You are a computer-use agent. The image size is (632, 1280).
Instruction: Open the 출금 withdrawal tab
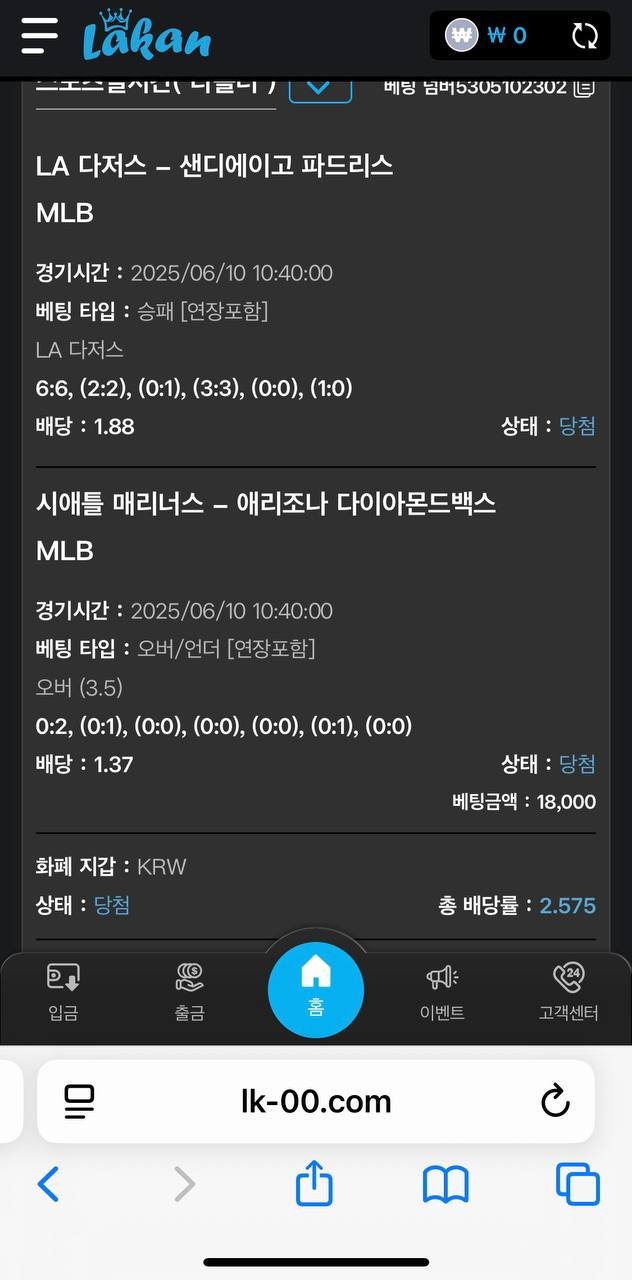189,991
